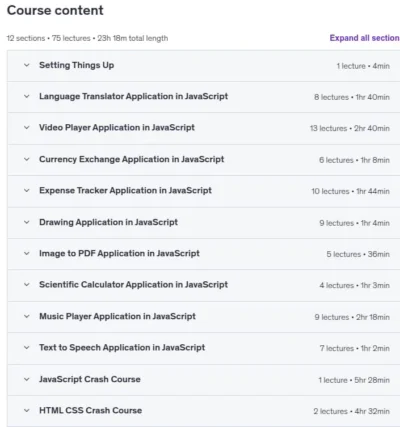This screenshot has width=400, height=427.
Task: Open the Video Player Application section
Action: 204,128
